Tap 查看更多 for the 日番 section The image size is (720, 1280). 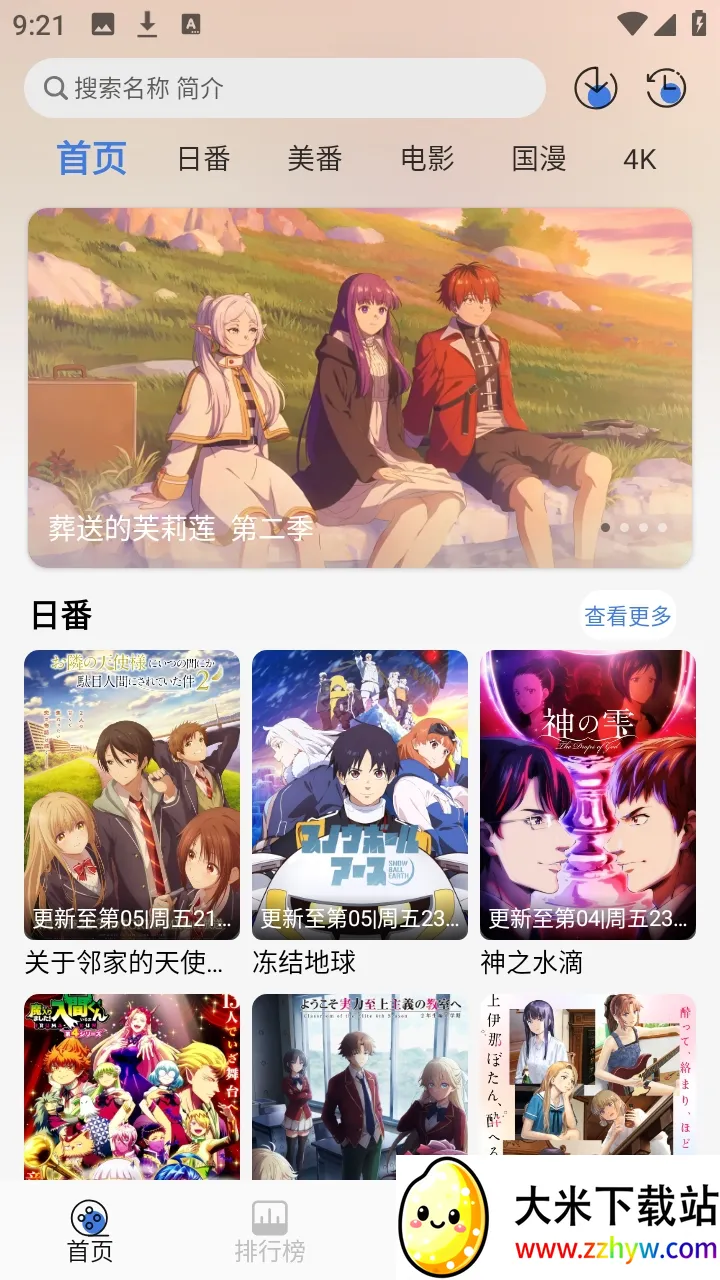tap(628, 616)
